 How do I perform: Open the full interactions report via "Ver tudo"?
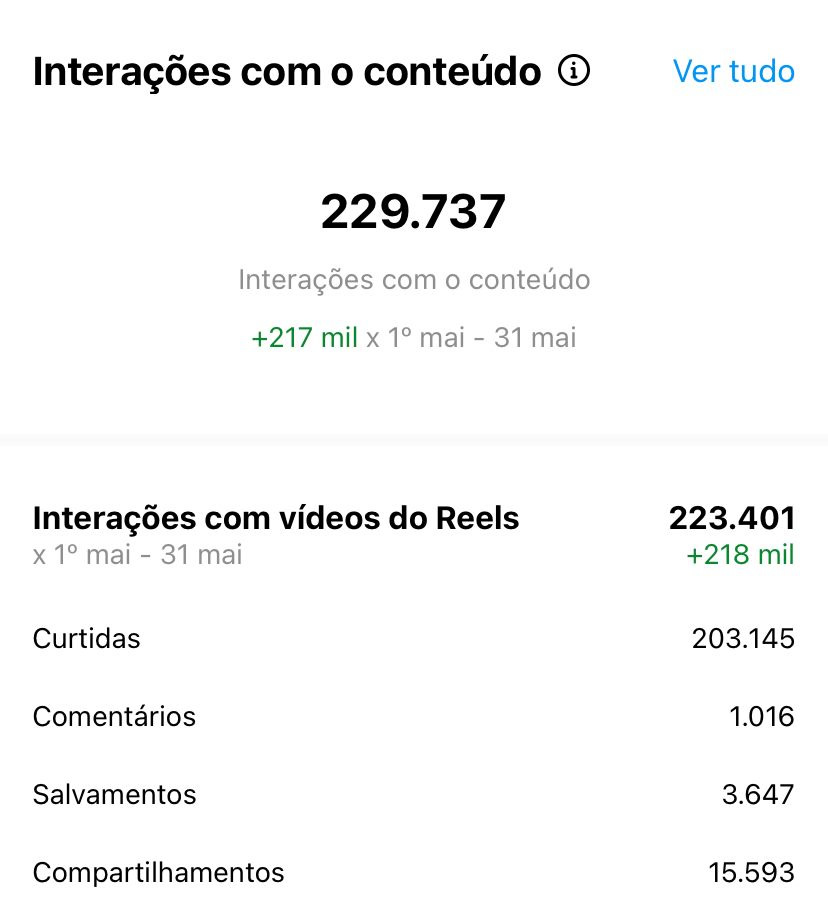tap(734, 71)
